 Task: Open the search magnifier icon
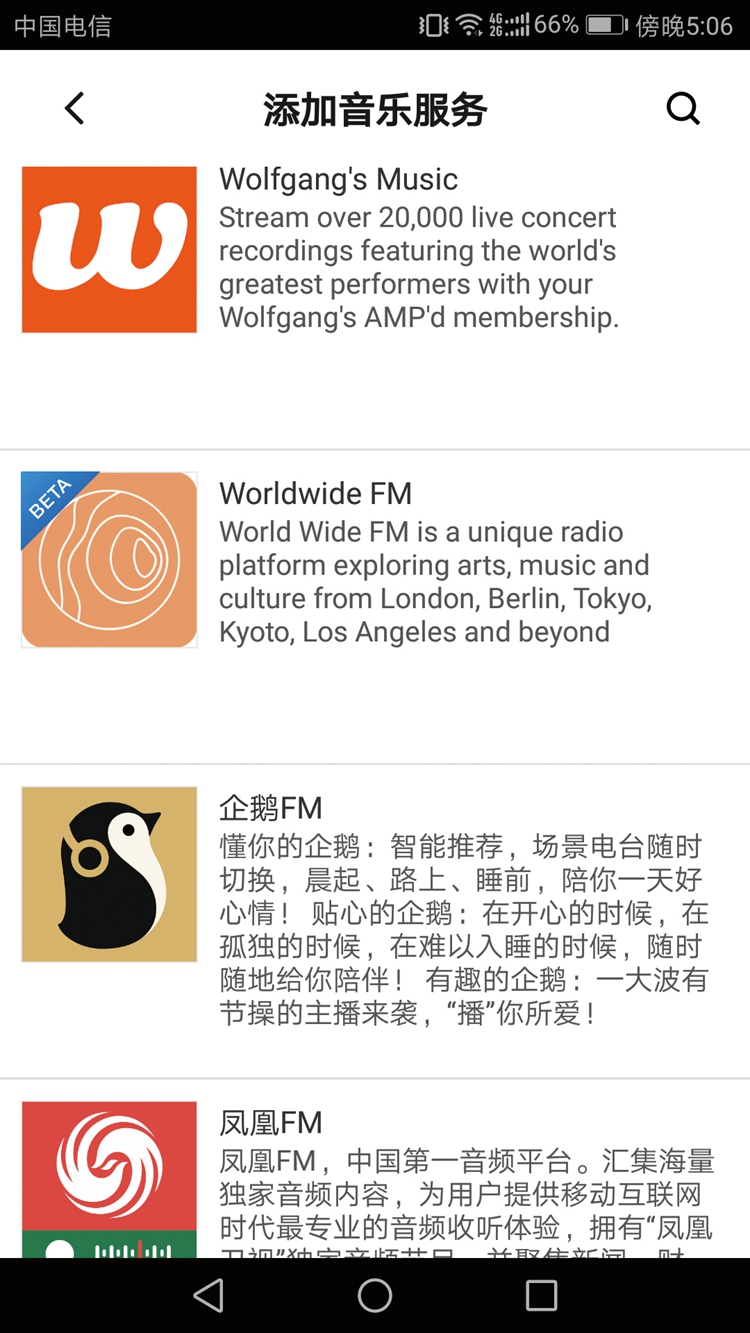(683, 108)
